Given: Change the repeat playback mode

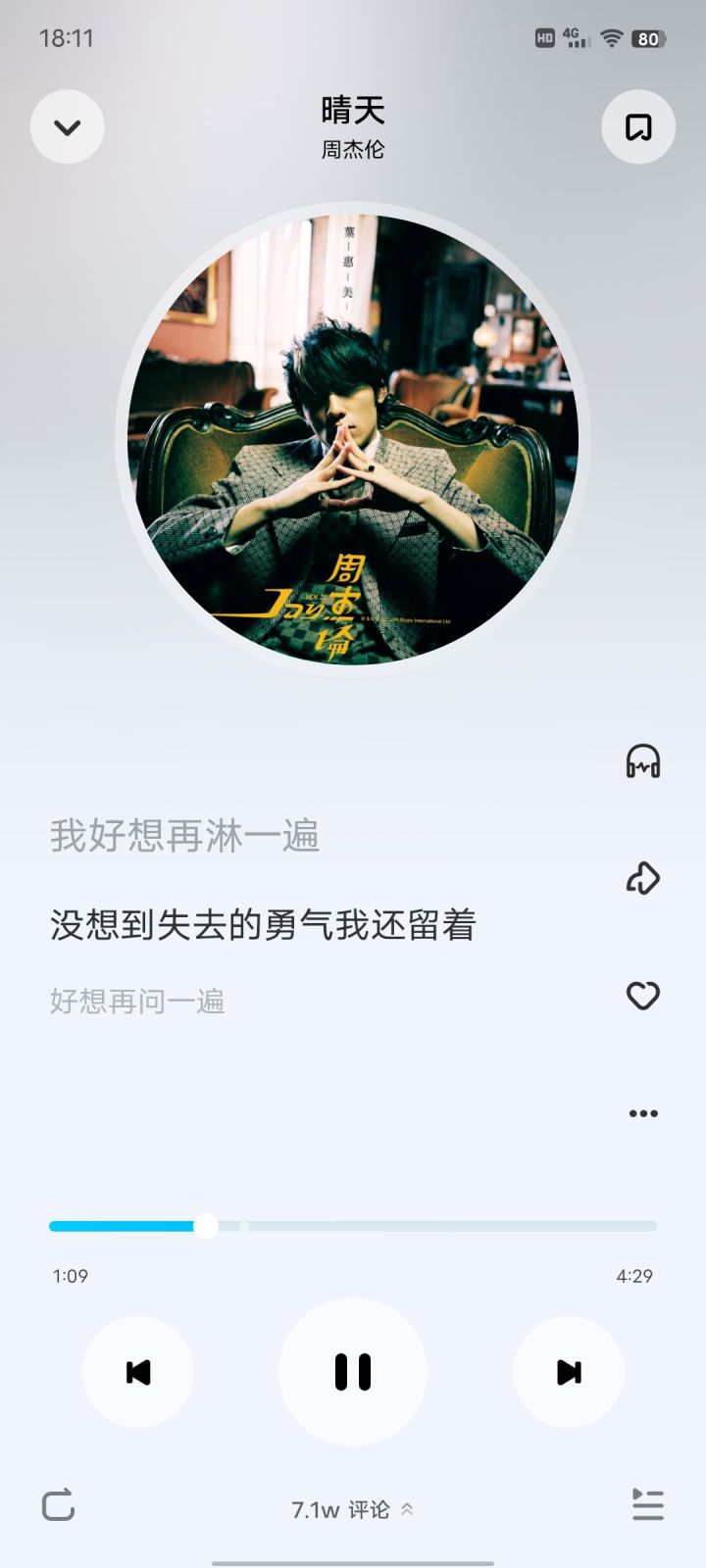Looking at the screenshot, I should coord(59,1506).
